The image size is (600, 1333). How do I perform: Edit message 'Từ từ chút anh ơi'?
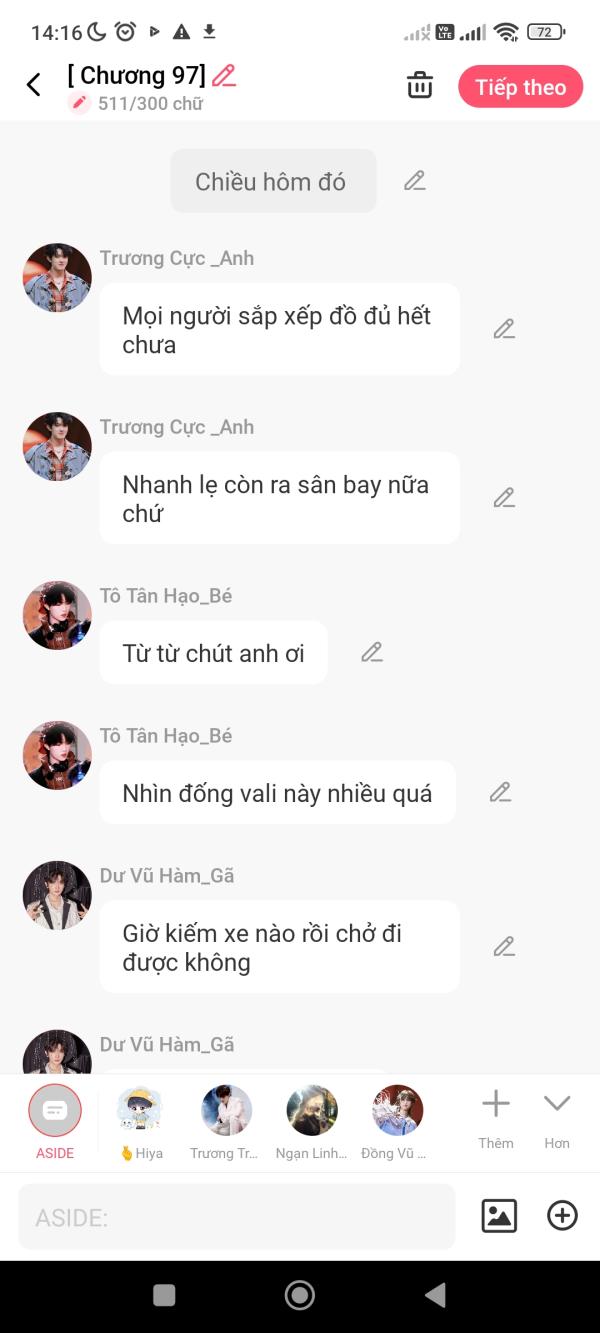point(372,653)
